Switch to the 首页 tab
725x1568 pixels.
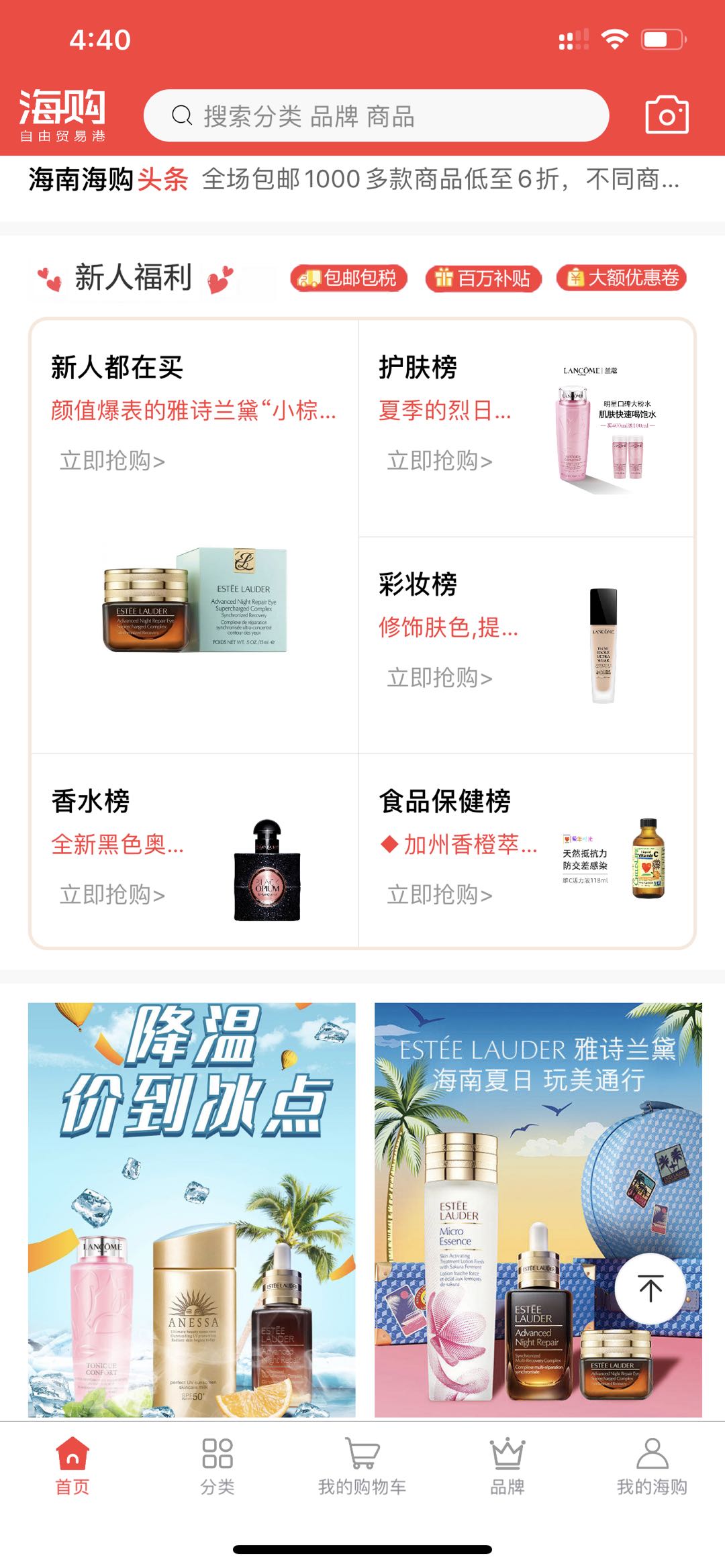coord(72,1466)
